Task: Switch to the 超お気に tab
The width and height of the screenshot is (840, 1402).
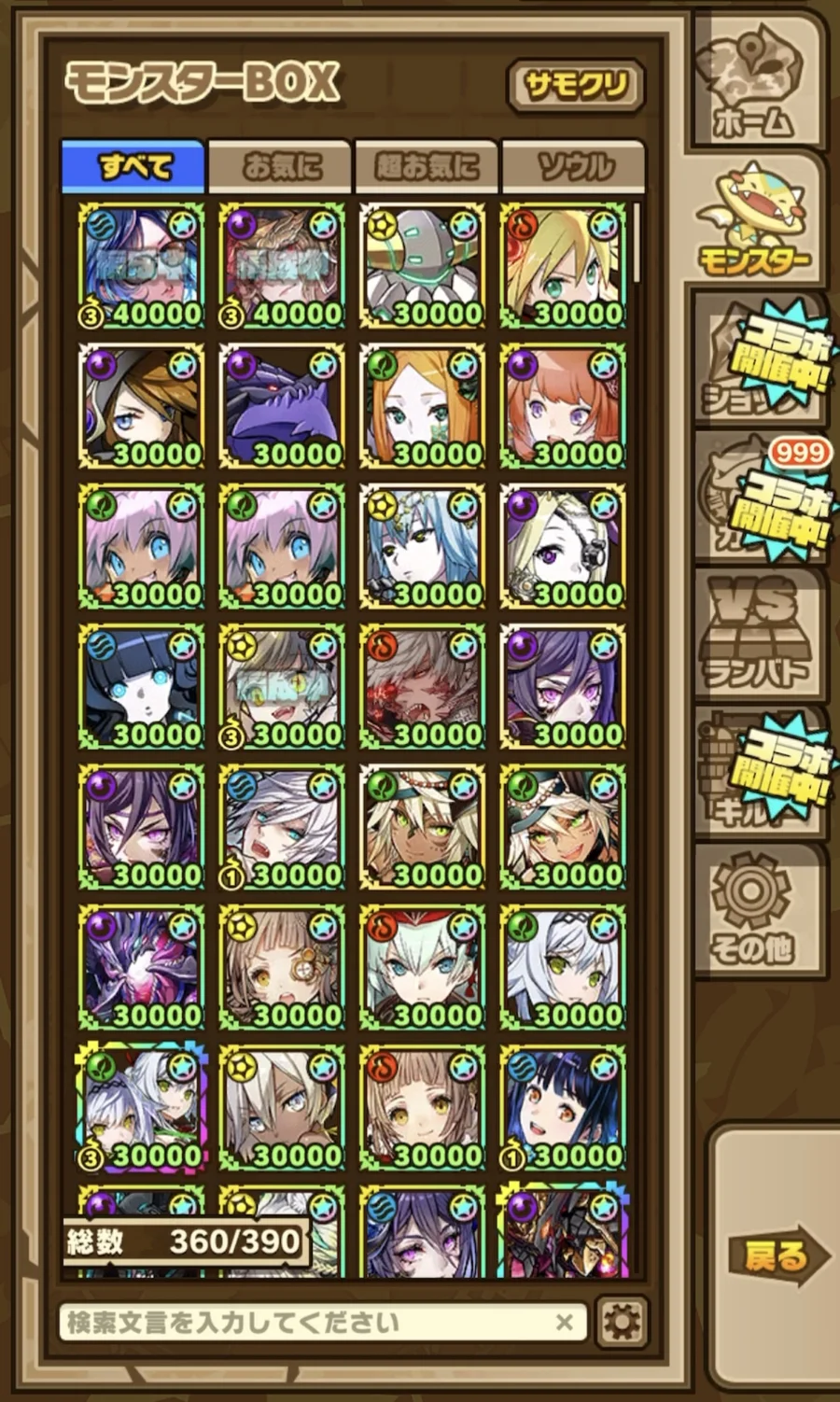Action: (427, 167)
